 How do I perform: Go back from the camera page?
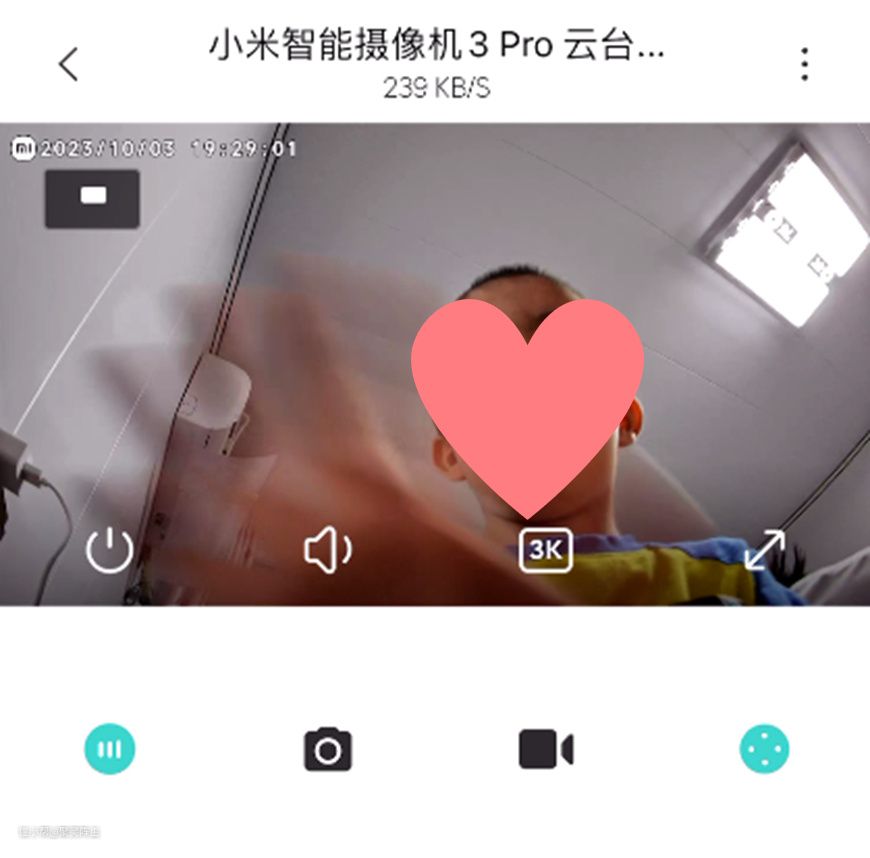tap(68, 64)
